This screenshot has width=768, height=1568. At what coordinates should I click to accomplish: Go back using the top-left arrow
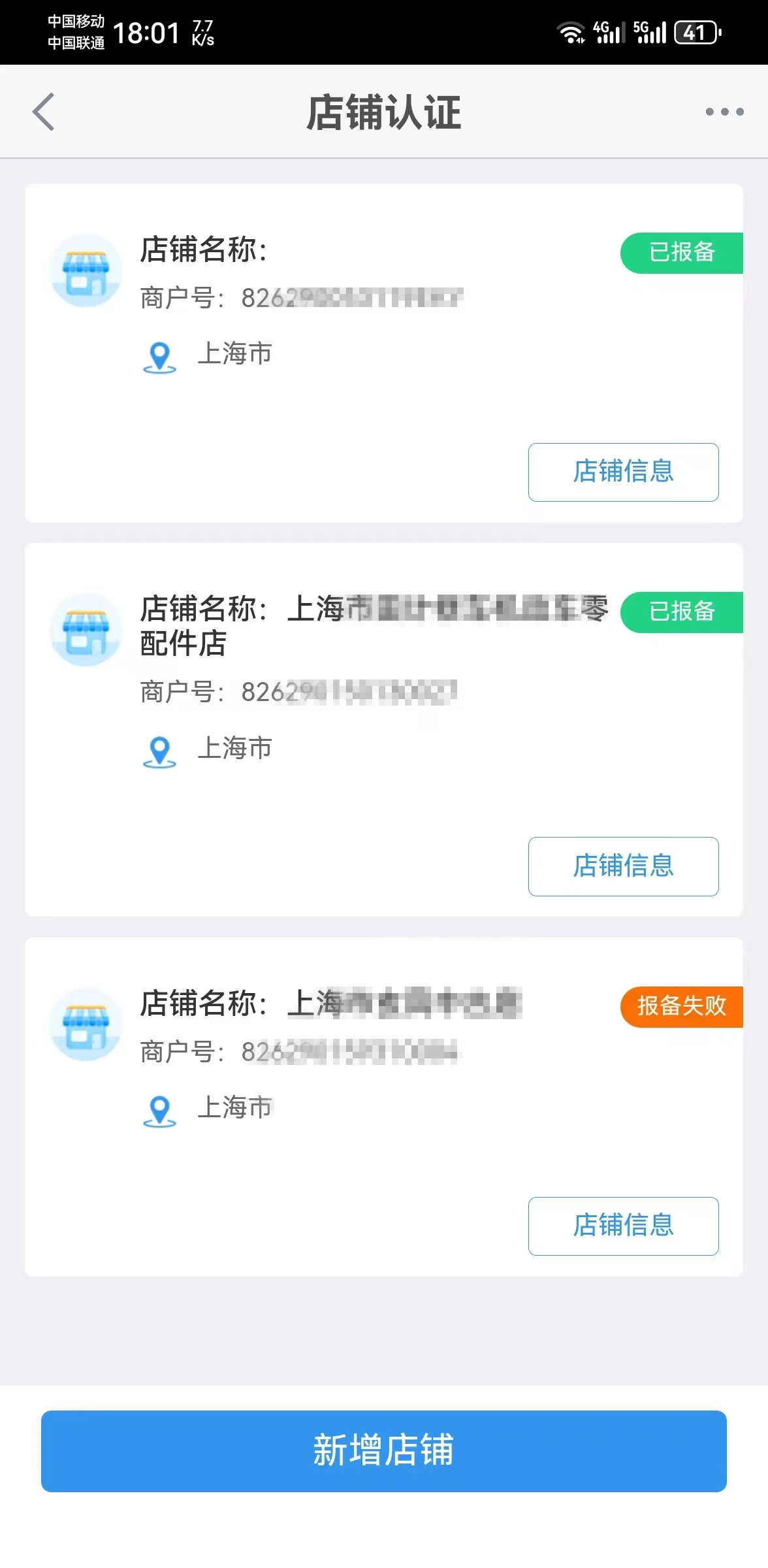coord(44,112)
